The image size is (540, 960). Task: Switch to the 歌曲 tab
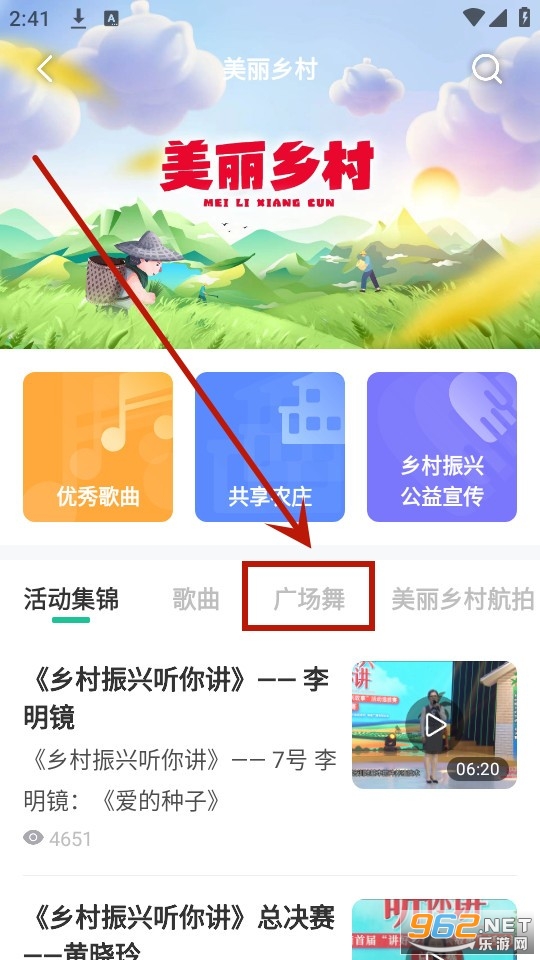pos(196,599)
